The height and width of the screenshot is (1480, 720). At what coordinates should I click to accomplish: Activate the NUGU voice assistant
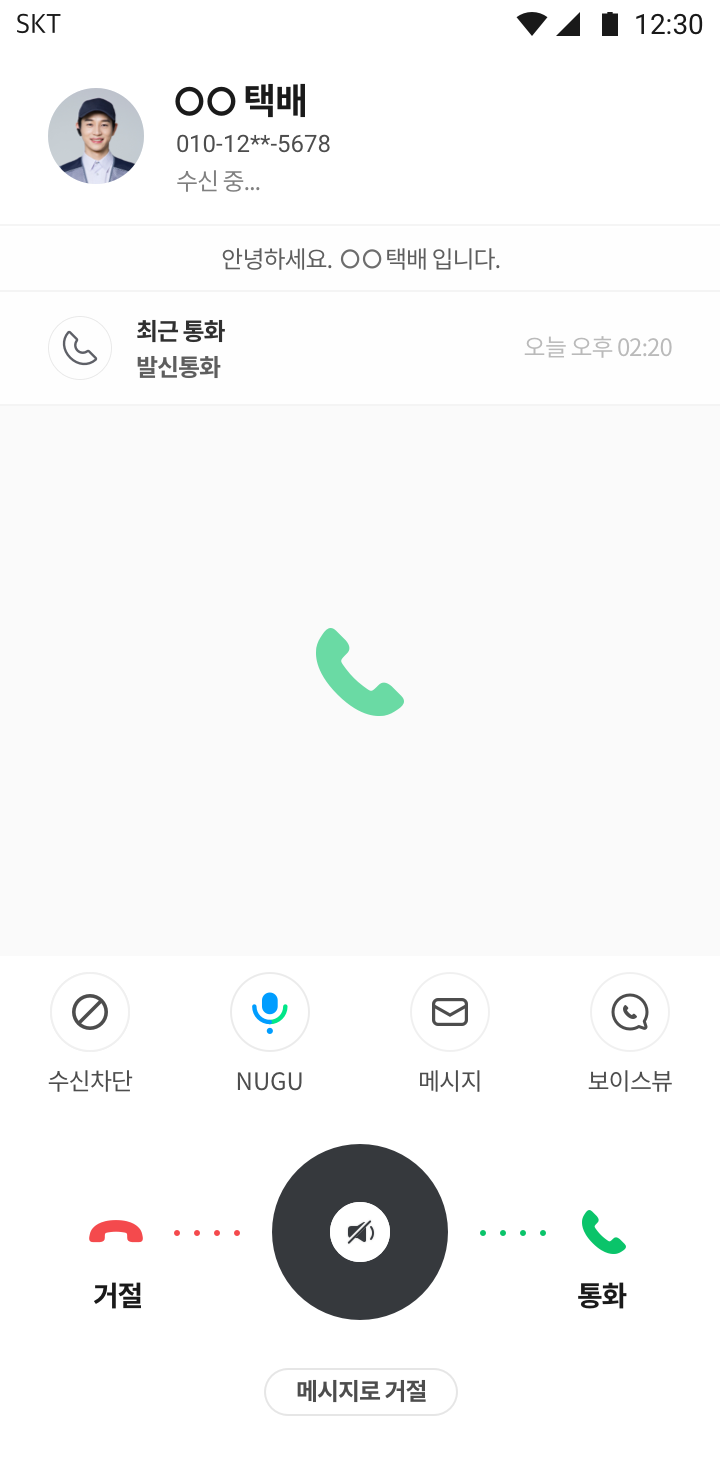pos(270,1013)
